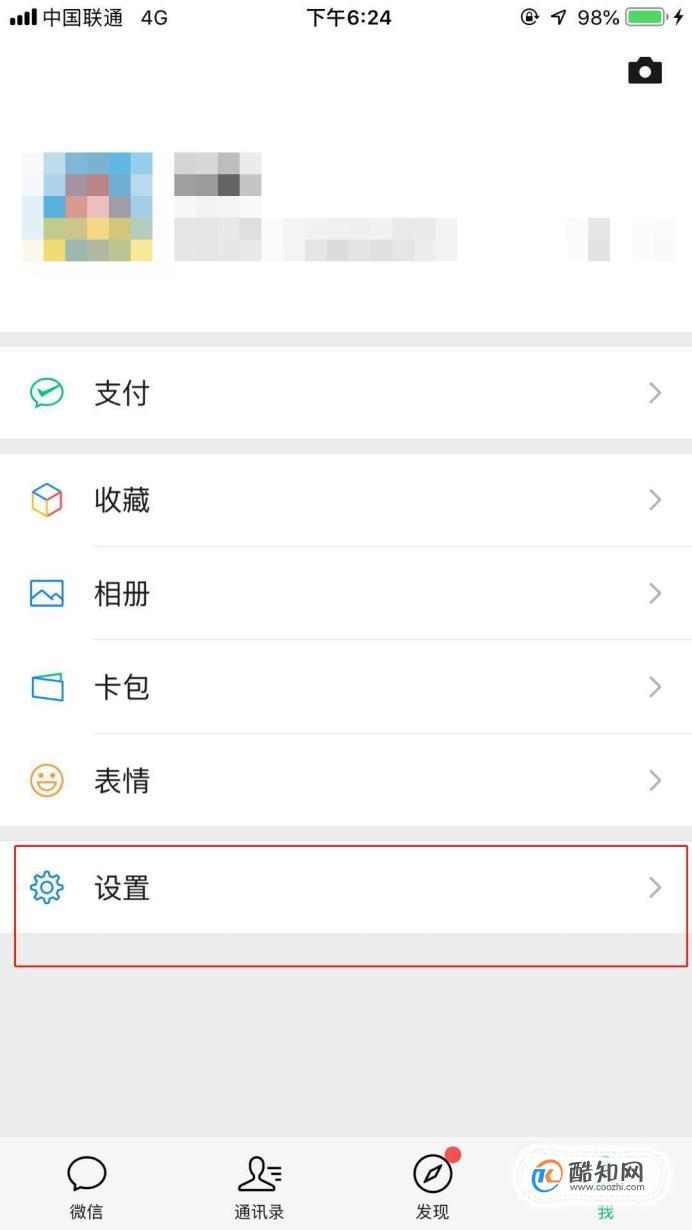Open the camera icon at top
The height and width of the screenshot is (1230, 692).
point(644,70)
